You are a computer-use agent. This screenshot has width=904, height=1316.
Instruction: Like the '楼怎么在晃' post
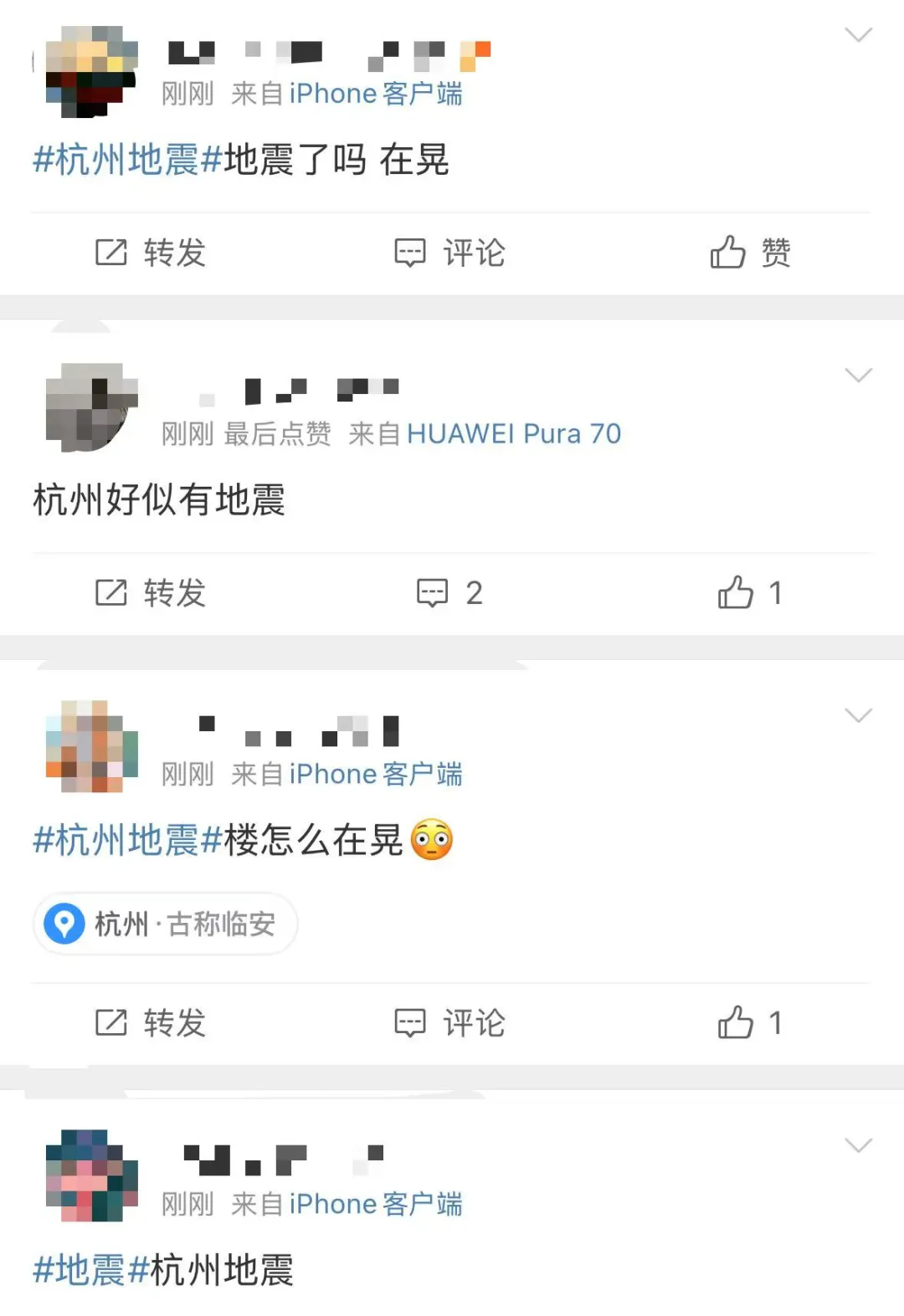pos(750,1022)
